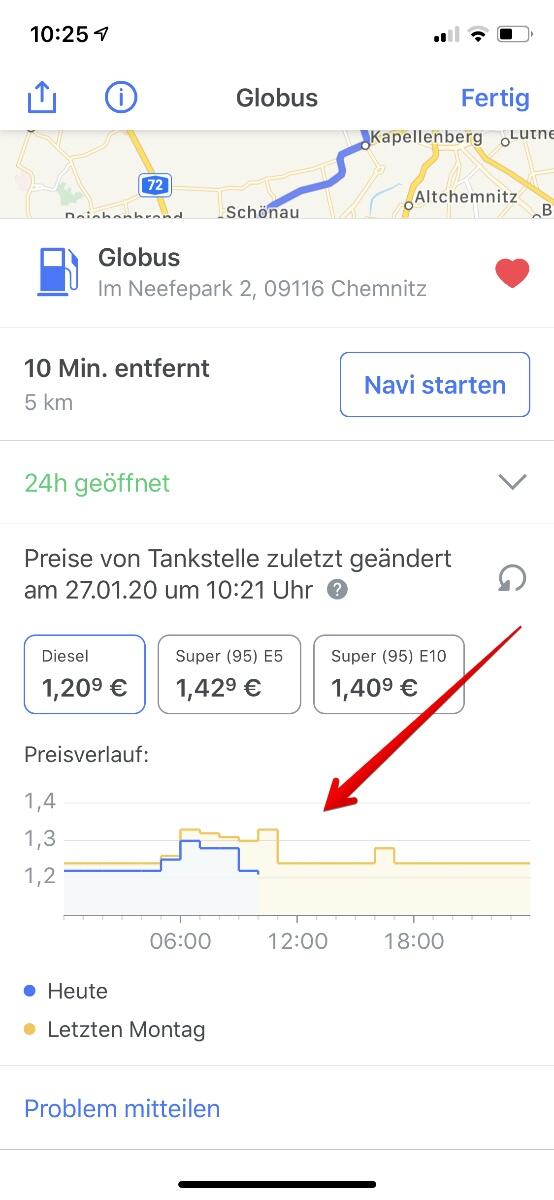Screen dimensions: 554x1200
Task: Select the Diesel price chip
Action: coord(84,674)
